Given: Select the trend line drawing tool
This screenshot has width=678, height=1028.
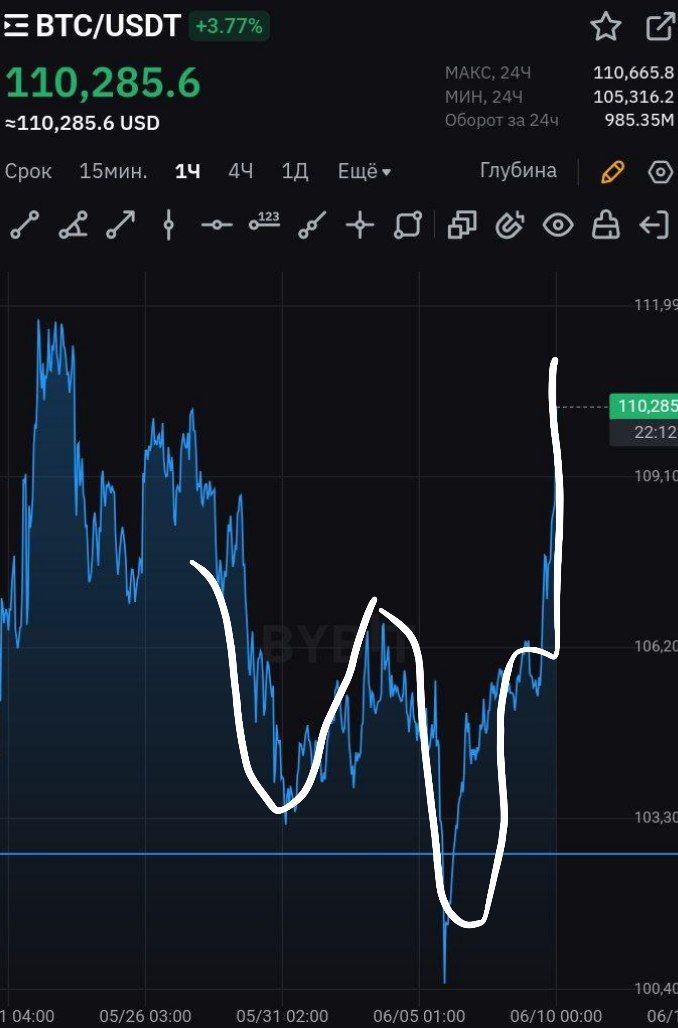Looking at the screenshot, I should [x=24, y=226].
